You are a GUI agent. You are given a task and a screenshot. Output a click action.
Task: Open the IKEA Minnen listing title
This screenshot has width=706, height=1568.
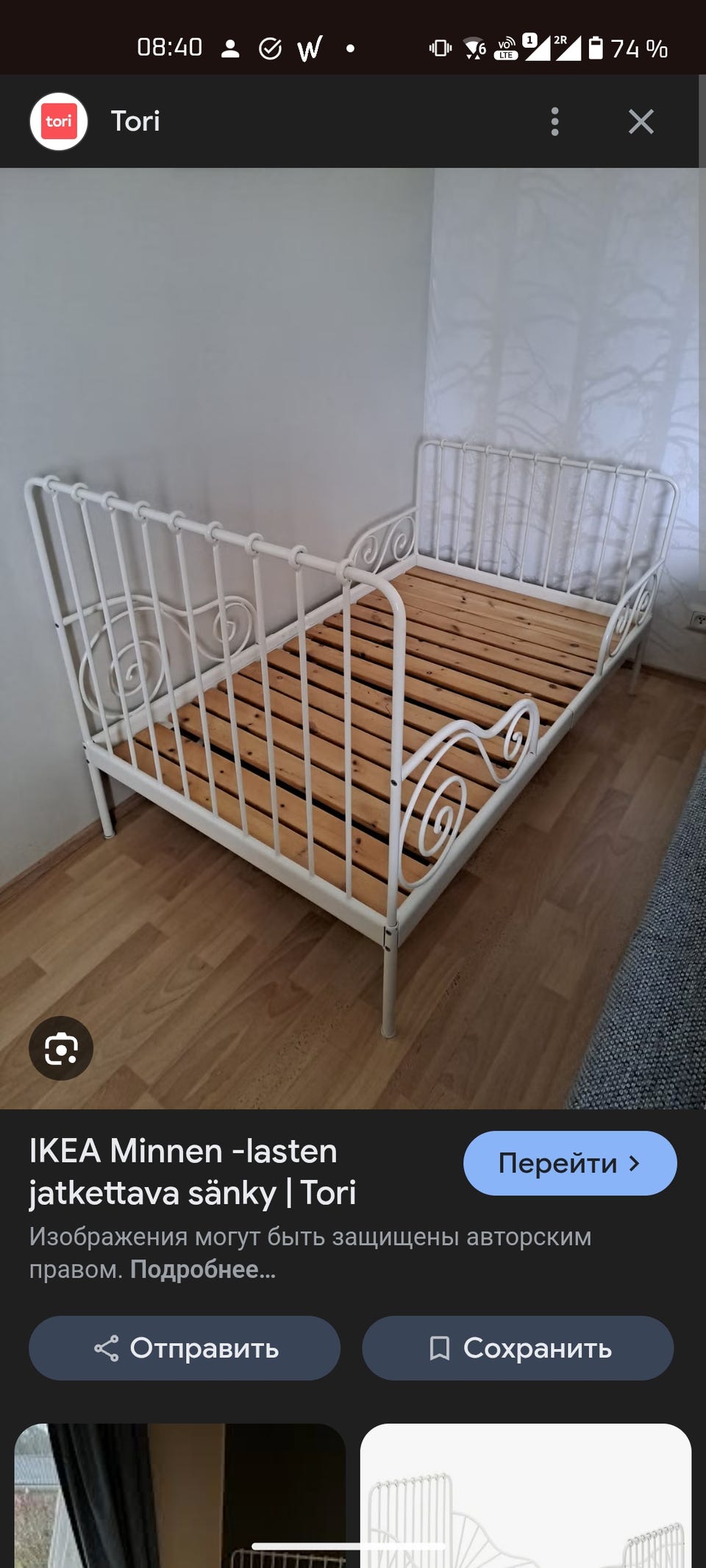[x=193, y=1171]
